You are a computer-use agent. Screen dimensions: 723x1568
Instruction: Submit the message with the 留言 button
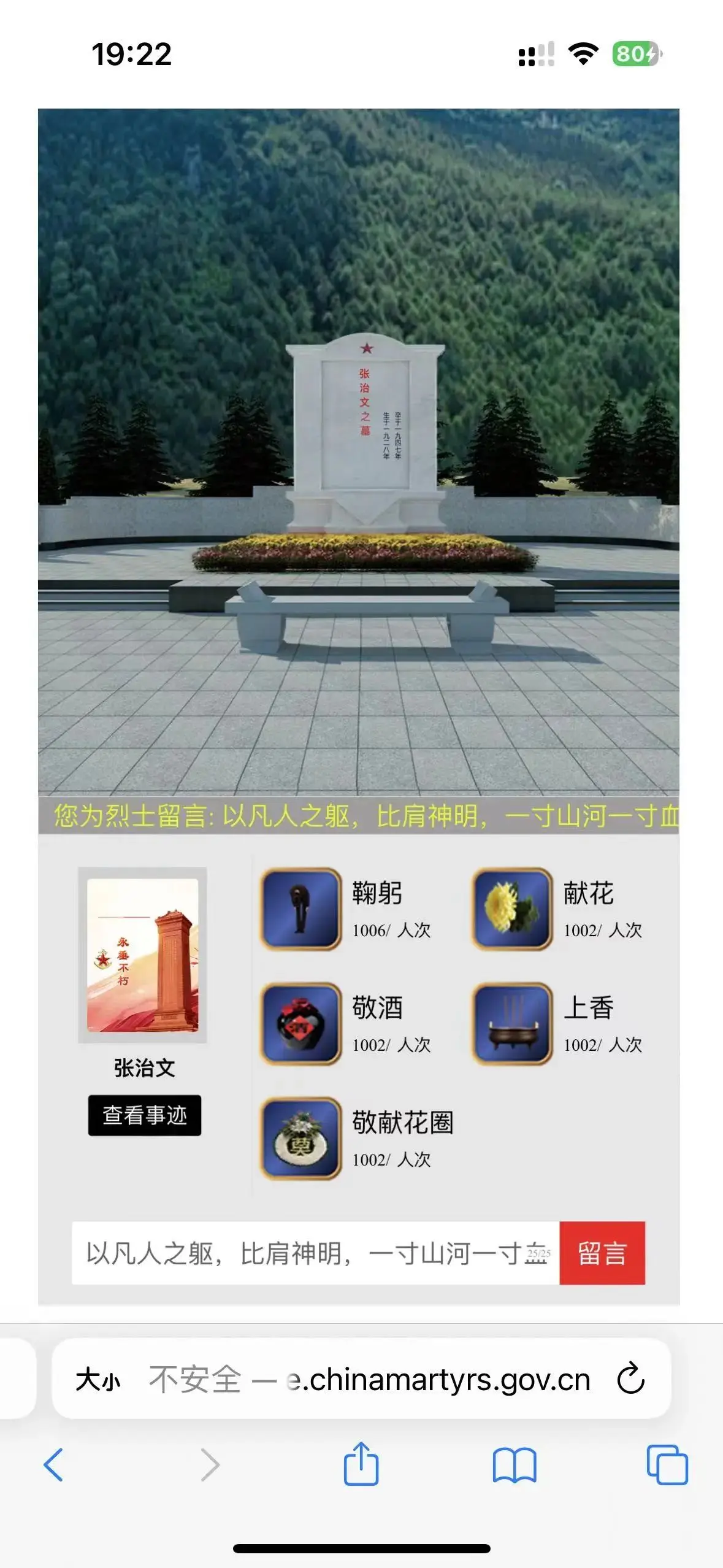tap(602, 1253)
